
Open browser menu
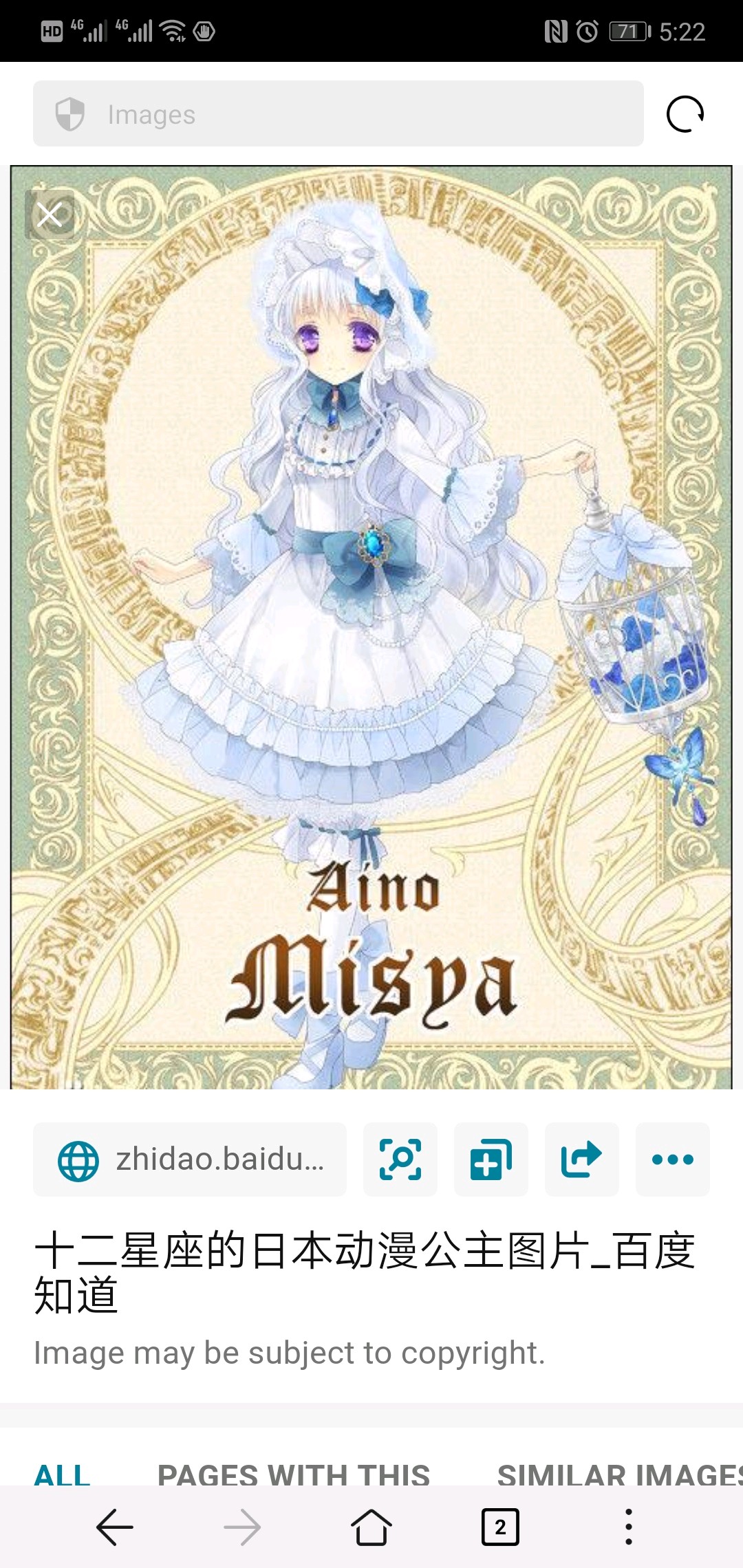click(628, 1528)
